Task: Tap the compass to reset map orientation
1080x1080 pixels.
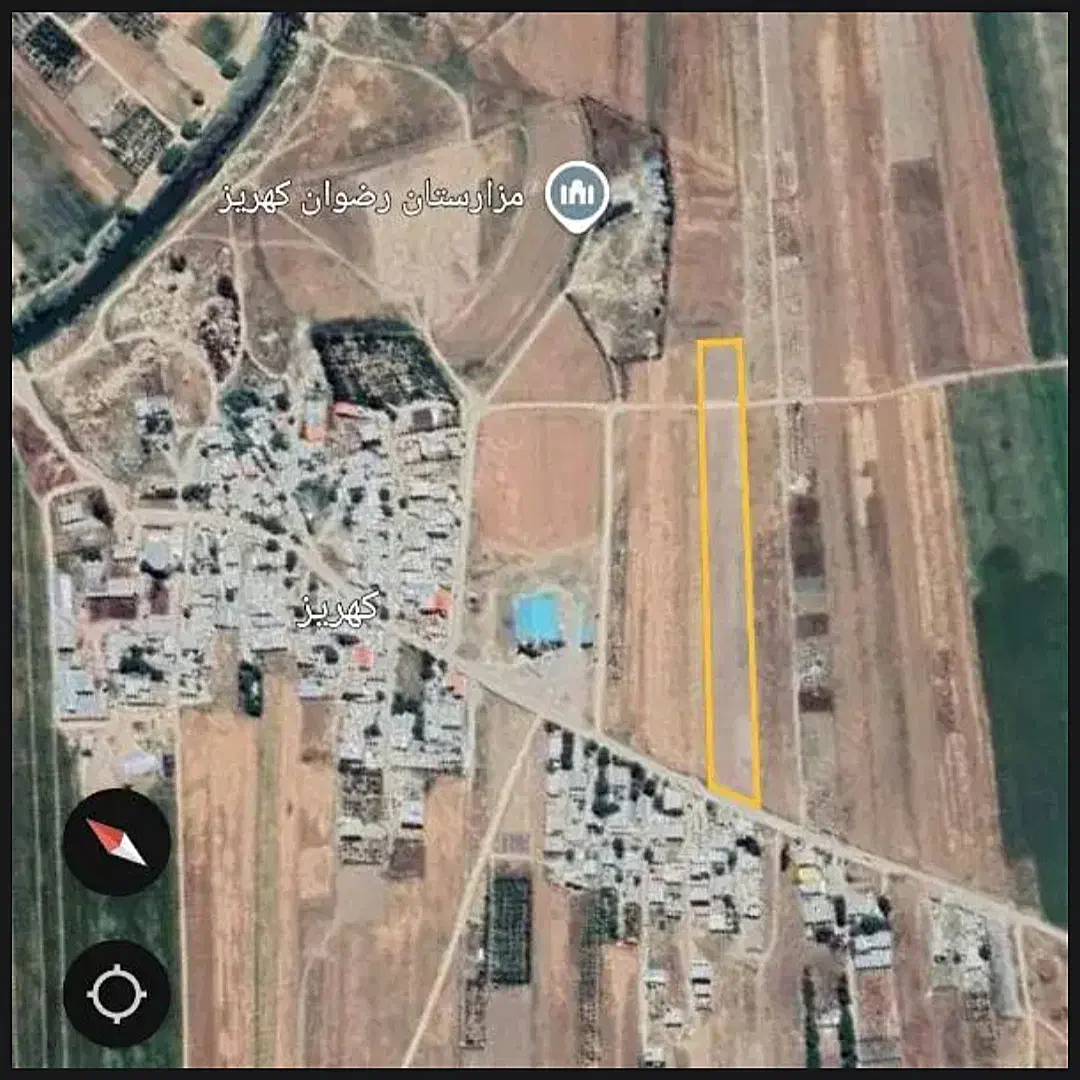Action: 117,842
